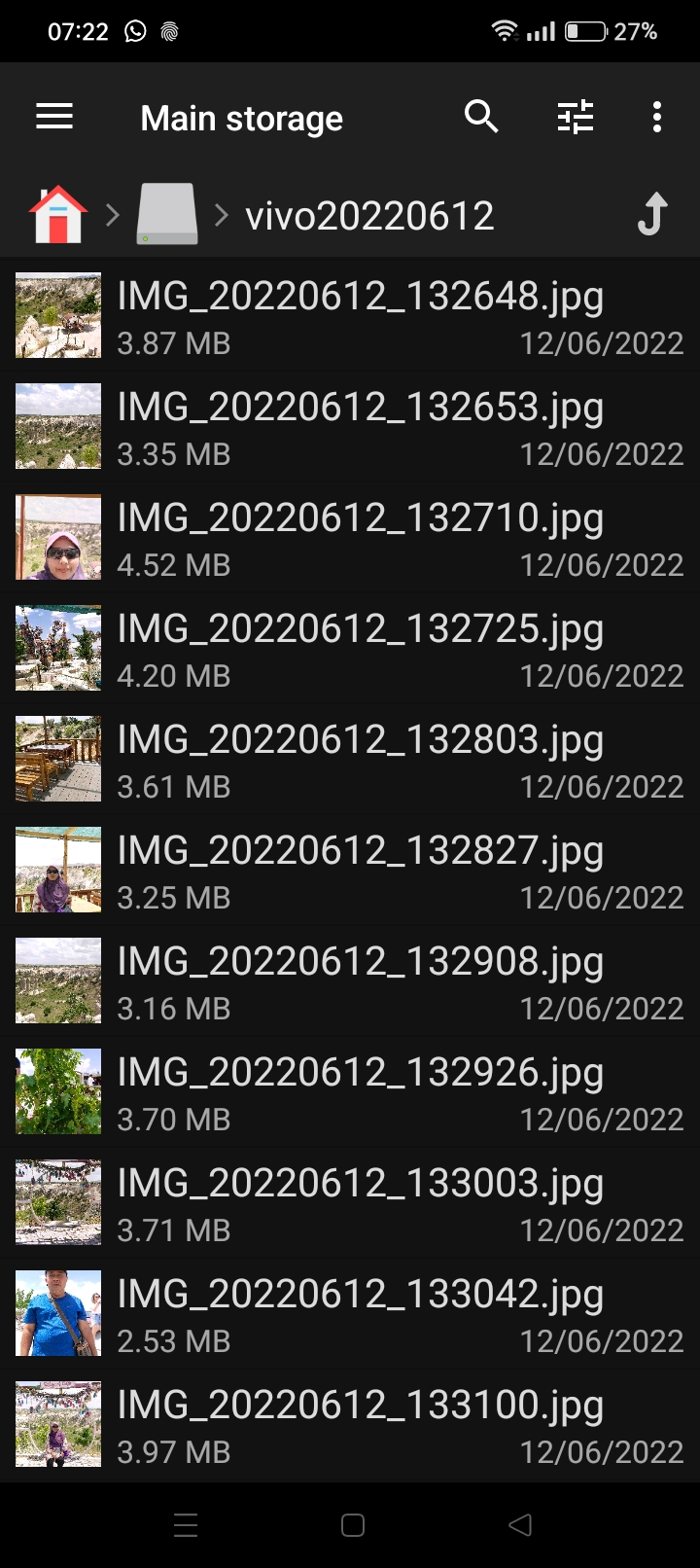
Task: Open the hamburger drawer menu
Action: pos(54,118)
